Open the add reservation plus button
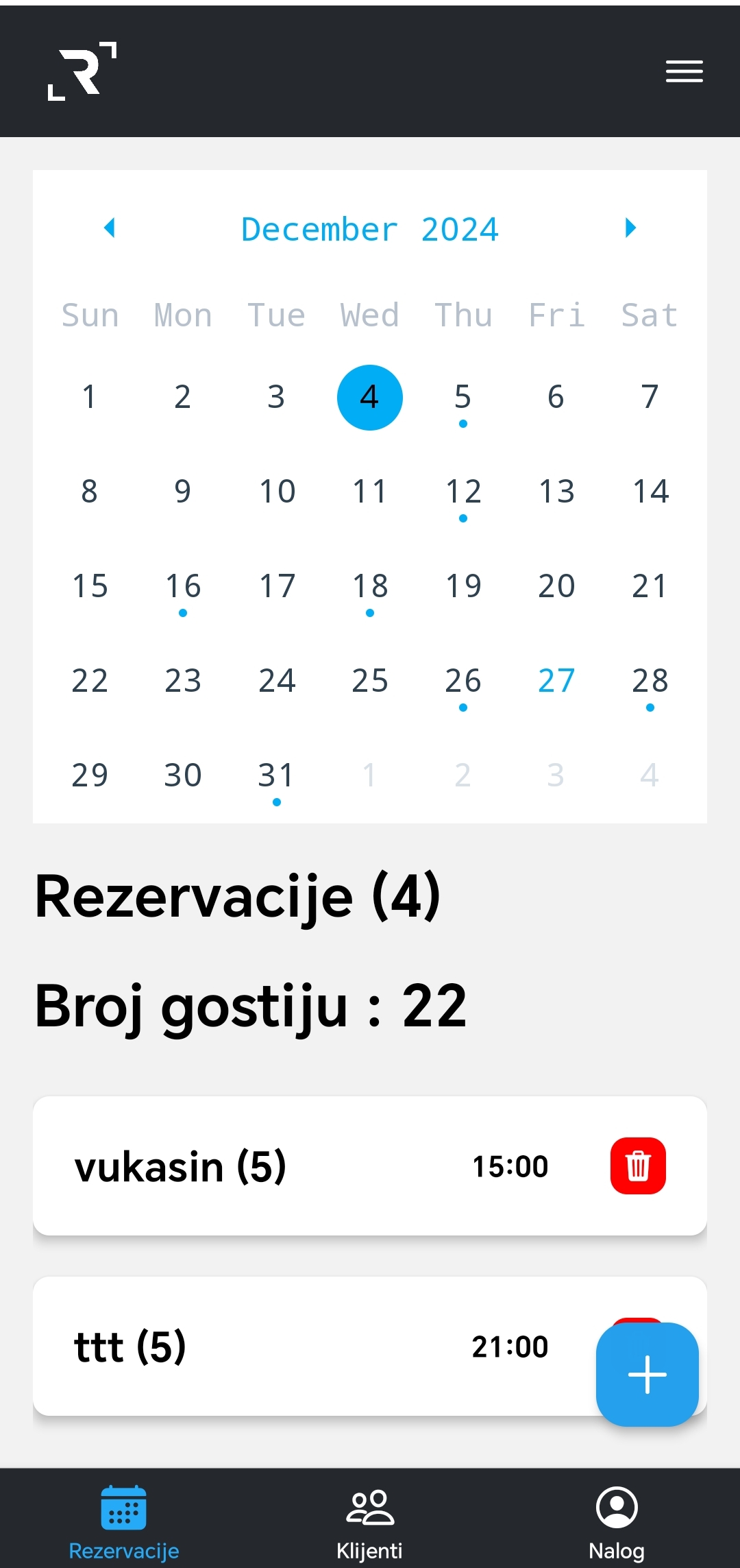 click(x=647, y=1374)
